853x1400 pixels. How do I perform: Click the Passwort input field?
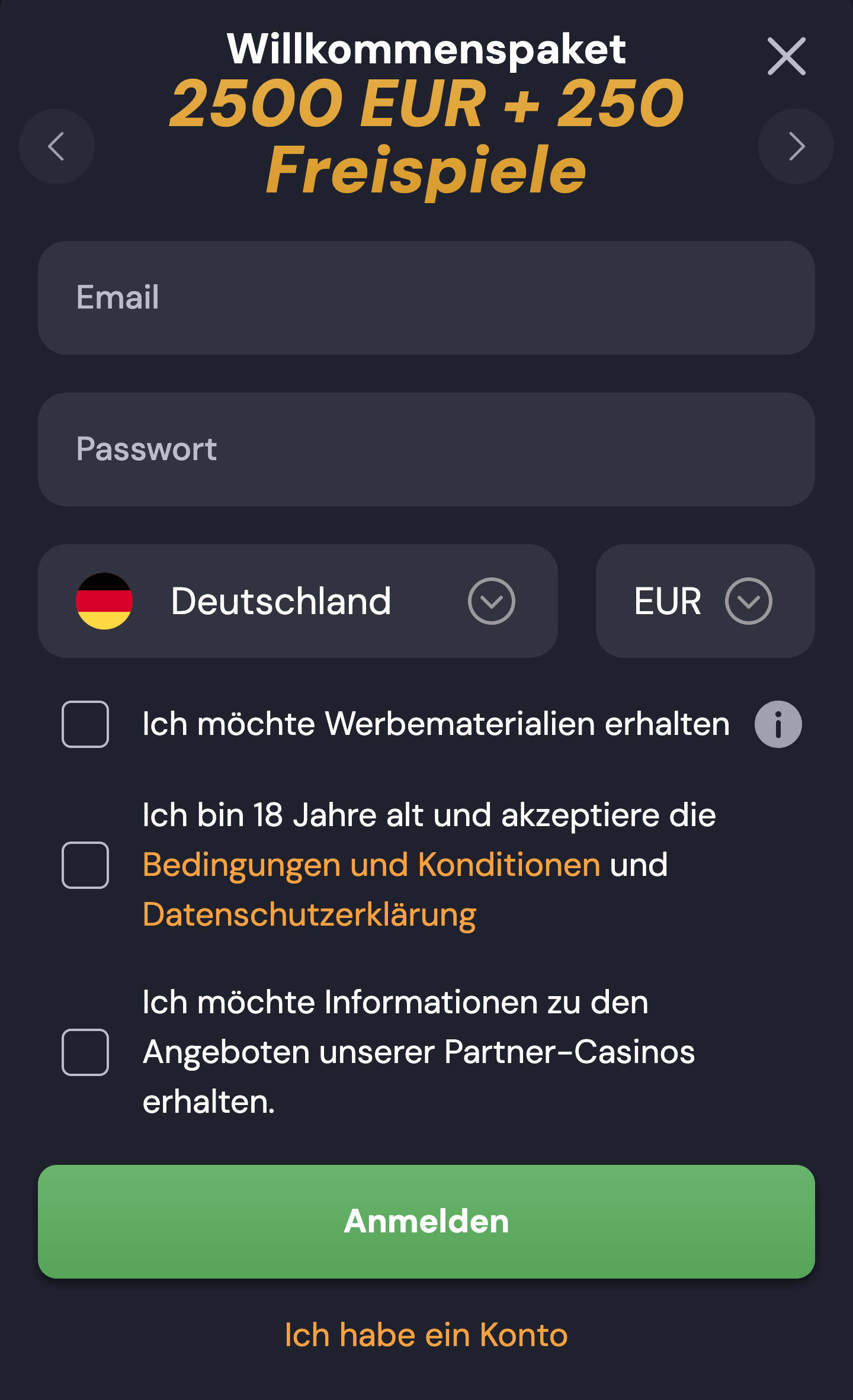tap(426, 450)
